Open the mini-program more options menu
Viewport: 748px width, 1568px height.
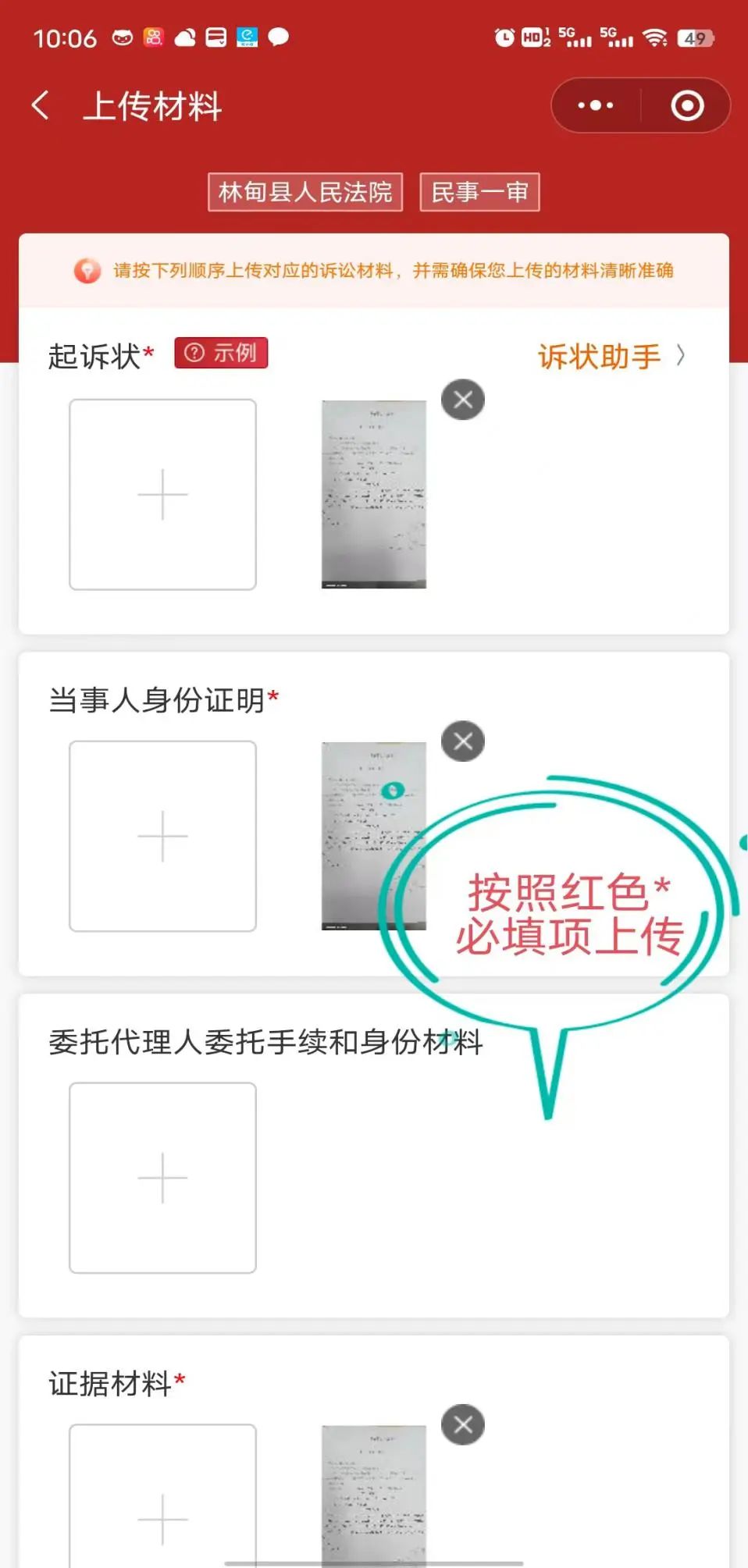click(x=595, y=105)
